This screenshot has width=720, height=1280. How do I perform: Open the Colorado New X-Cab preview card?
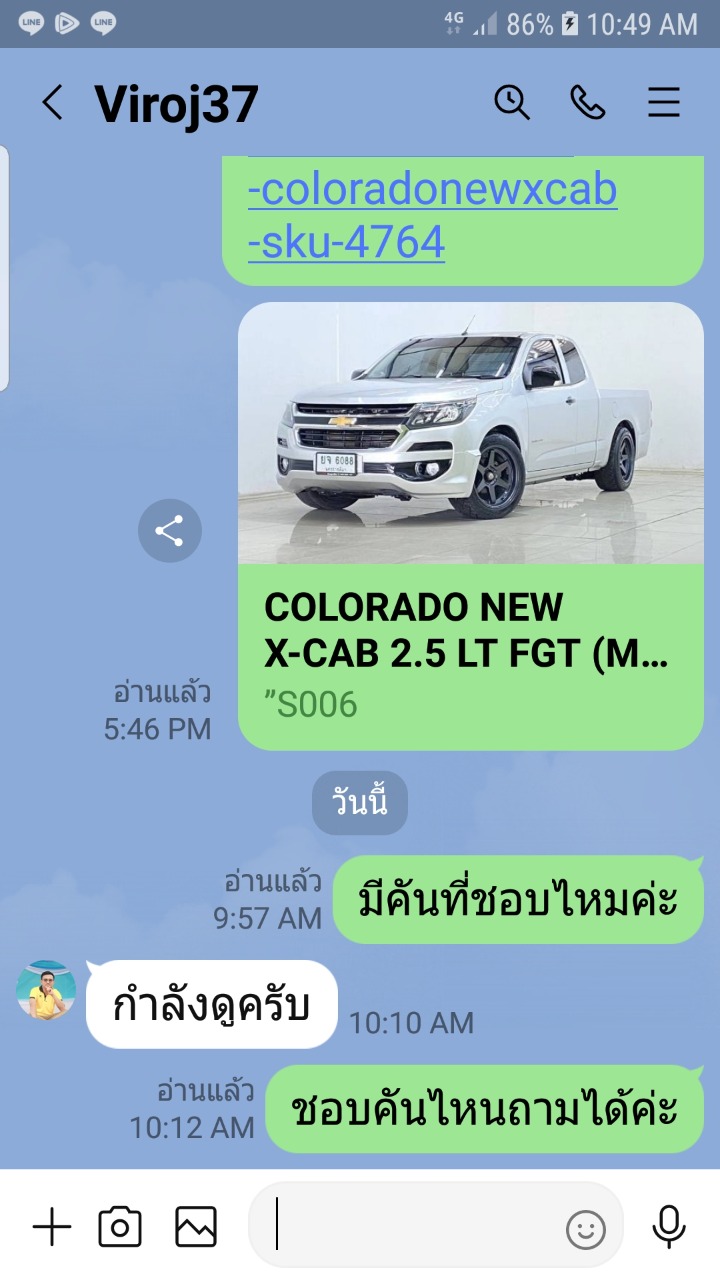471,526
